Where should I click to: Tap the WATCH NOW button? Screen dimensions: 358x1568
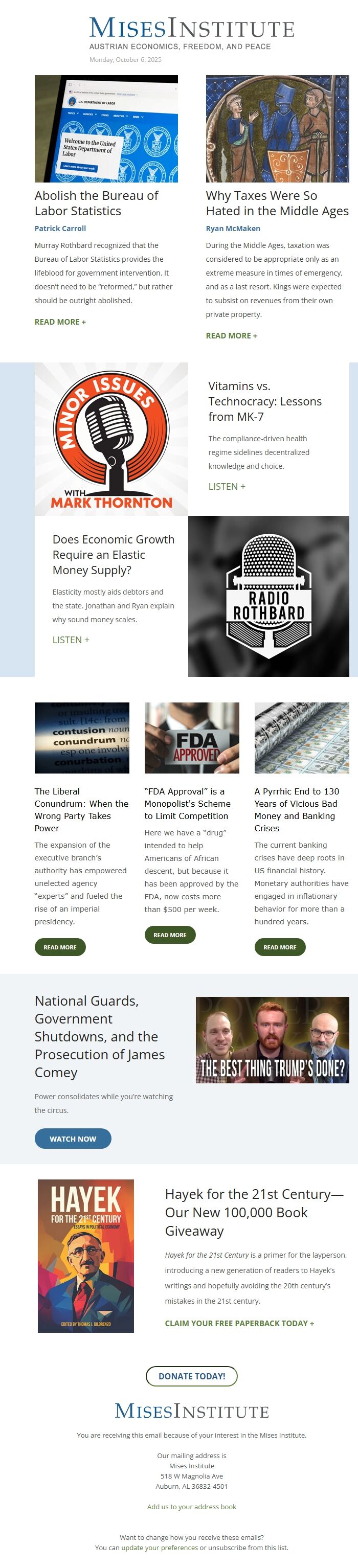[73, 1138]
